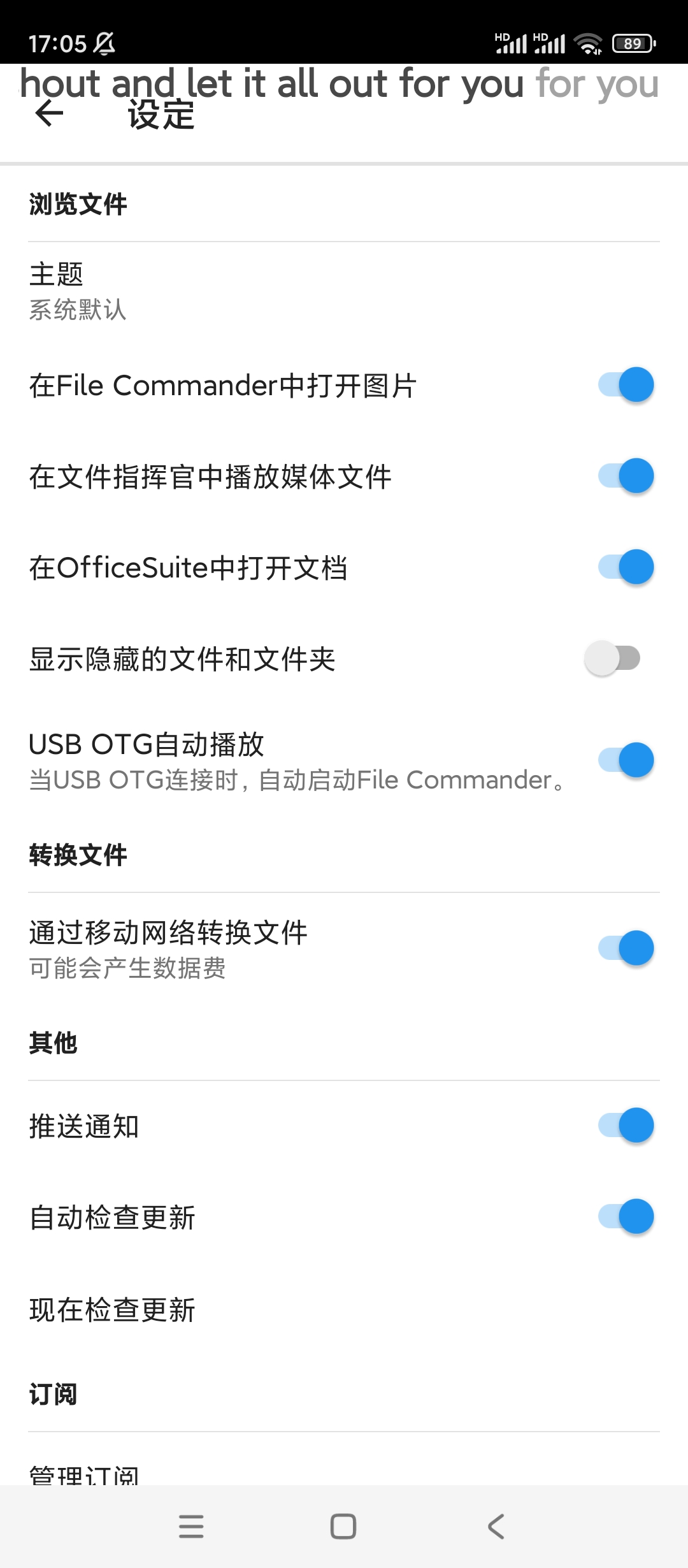Disable 在File Commander中打开图片

626,385
